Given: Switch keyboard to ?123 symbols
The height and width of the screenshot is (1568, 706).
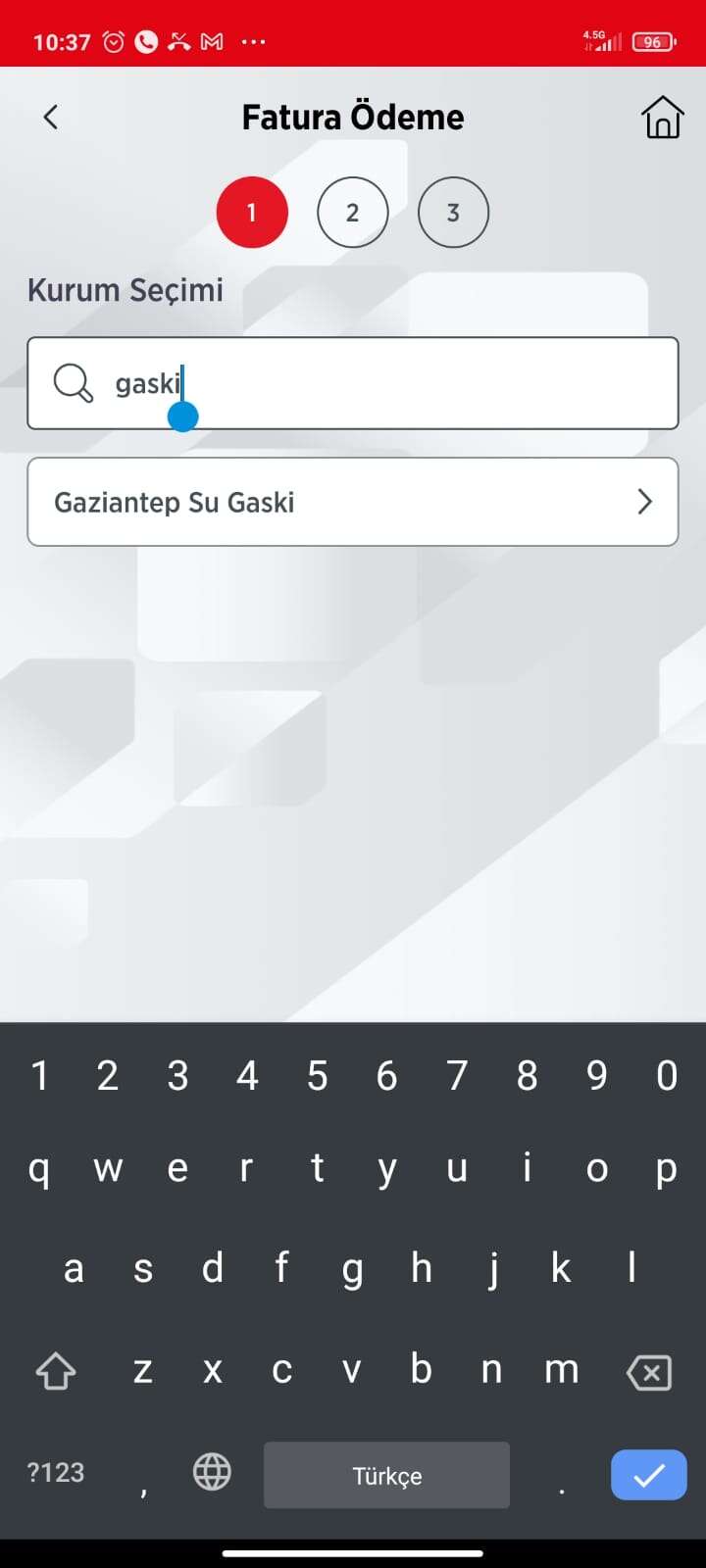Looking at the screenshot, I should [56, 1472].
